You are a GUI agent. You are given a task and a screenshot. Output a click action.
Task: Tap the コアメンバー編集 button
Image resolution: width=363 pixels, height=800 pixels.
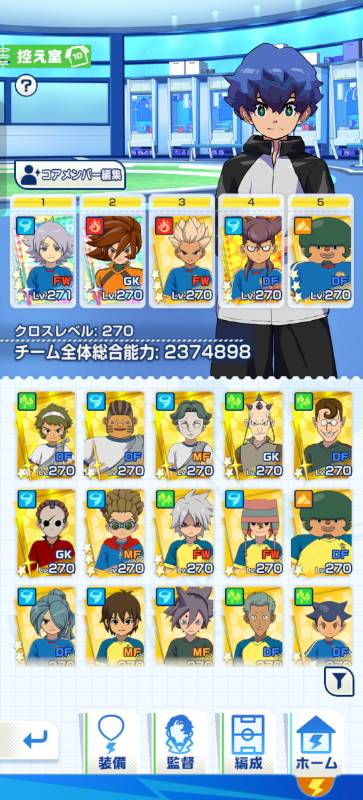point(70,175)
